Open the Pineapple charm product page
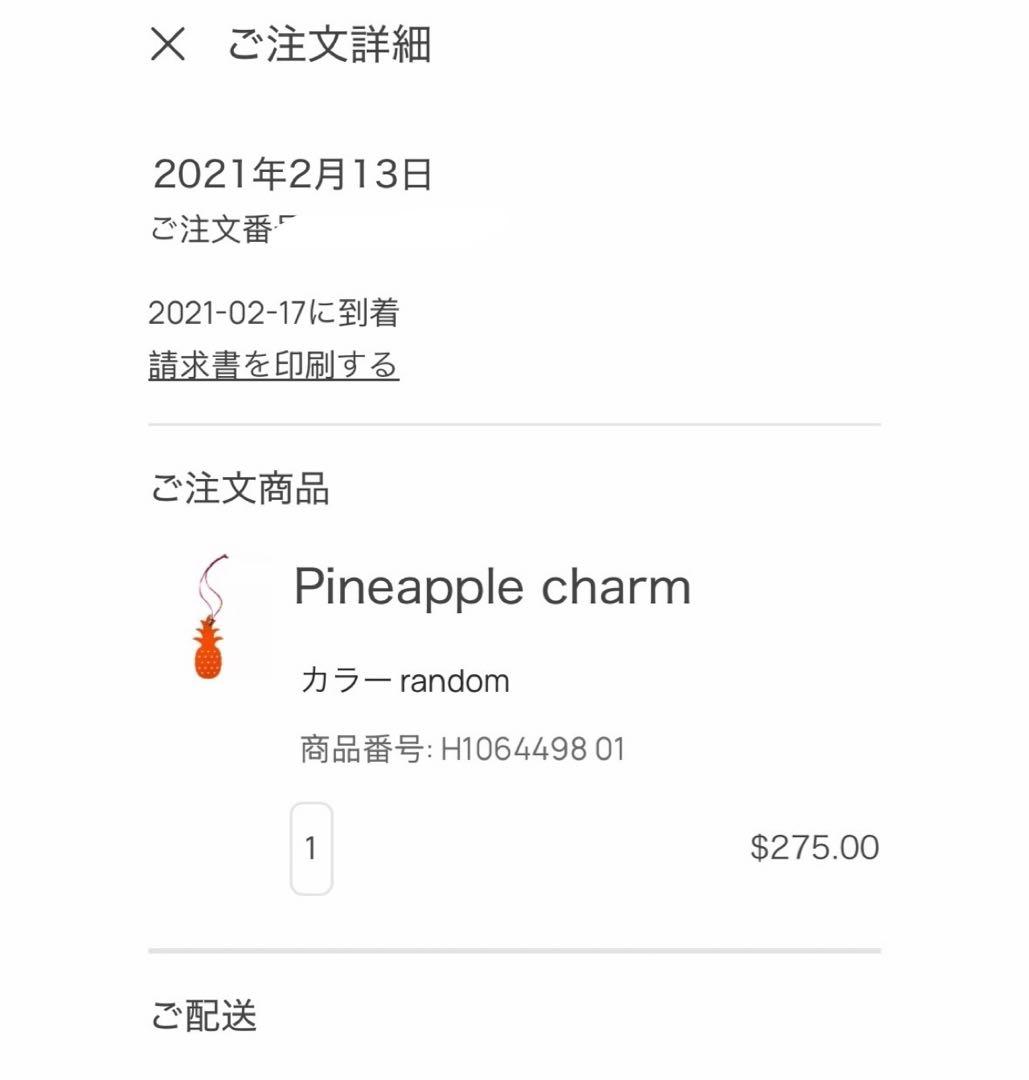 coord(491,588)
